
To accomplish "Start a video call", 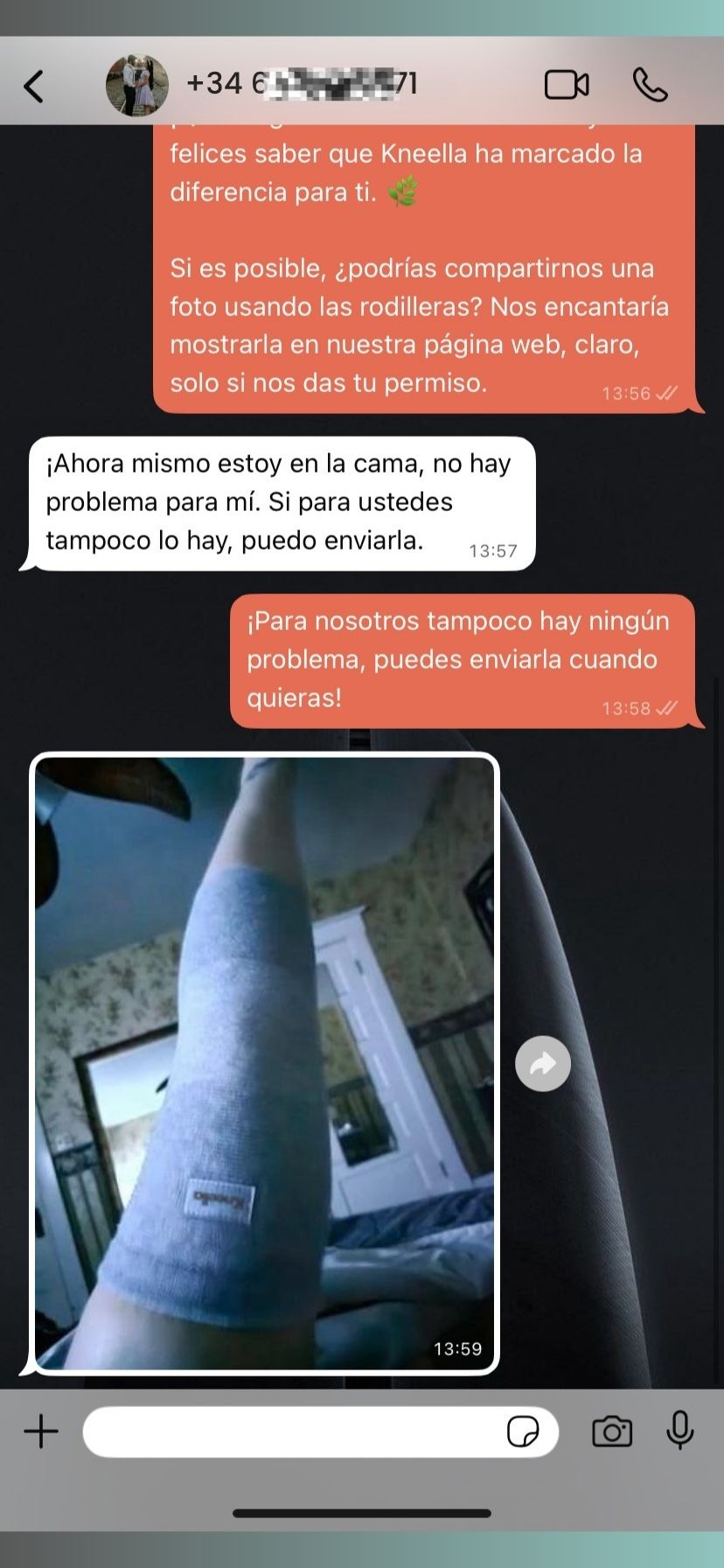I will (x=567, y=85).
